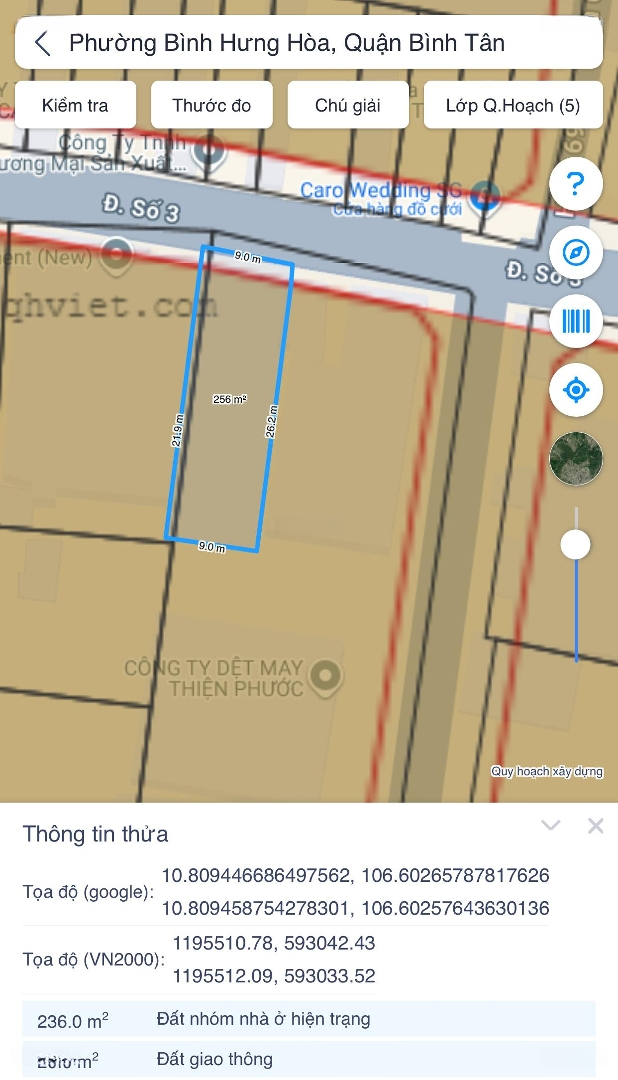Switch to satellite map view
This screenshot has height=1080, width=618.
(x=576, y=459)
